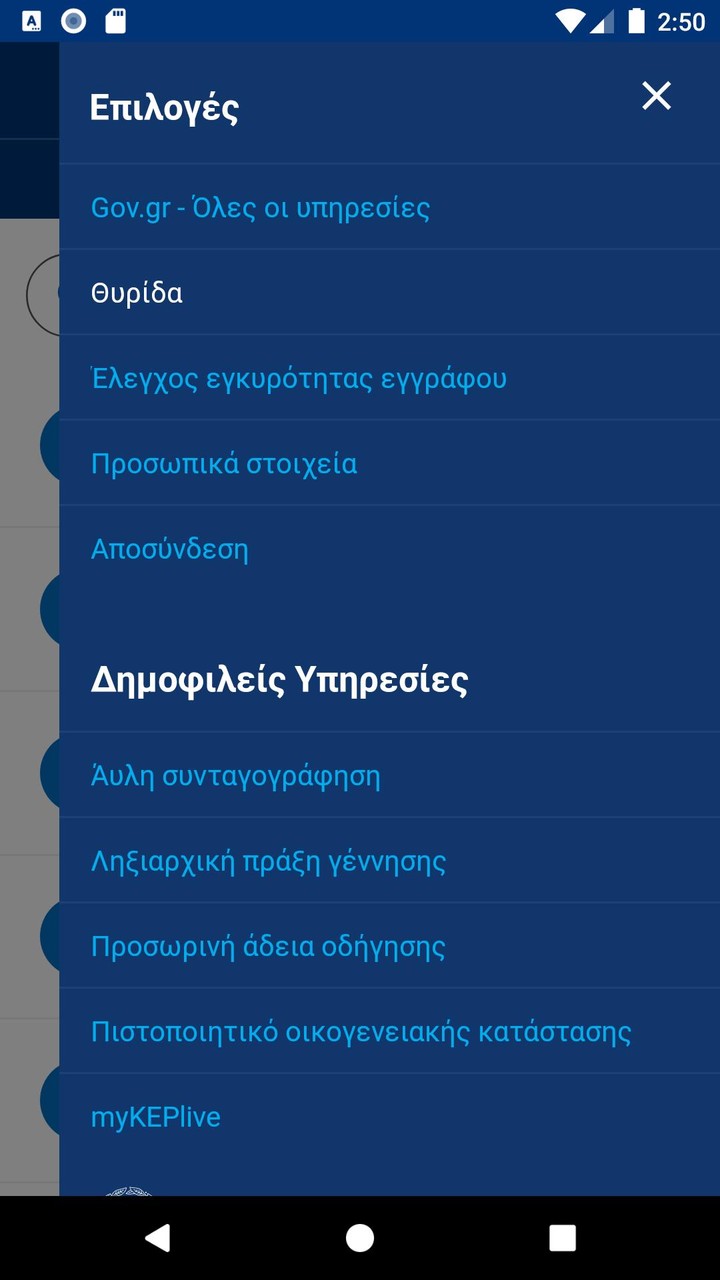720x1280 pixels.
Task: Select Ληξιαρχική πράξη γέννησης
Action: [x=268, y=860]
